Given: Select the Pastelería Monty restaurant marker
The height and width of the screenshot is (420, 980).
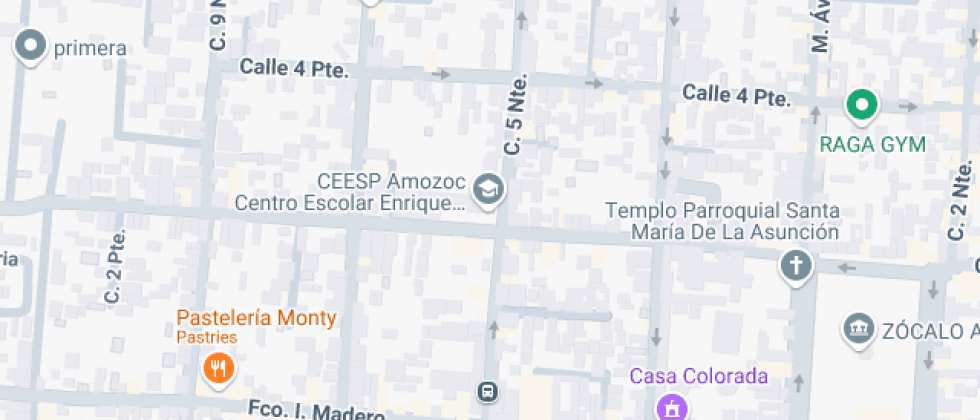Looking at the screenshot, I should click(216, 370).
